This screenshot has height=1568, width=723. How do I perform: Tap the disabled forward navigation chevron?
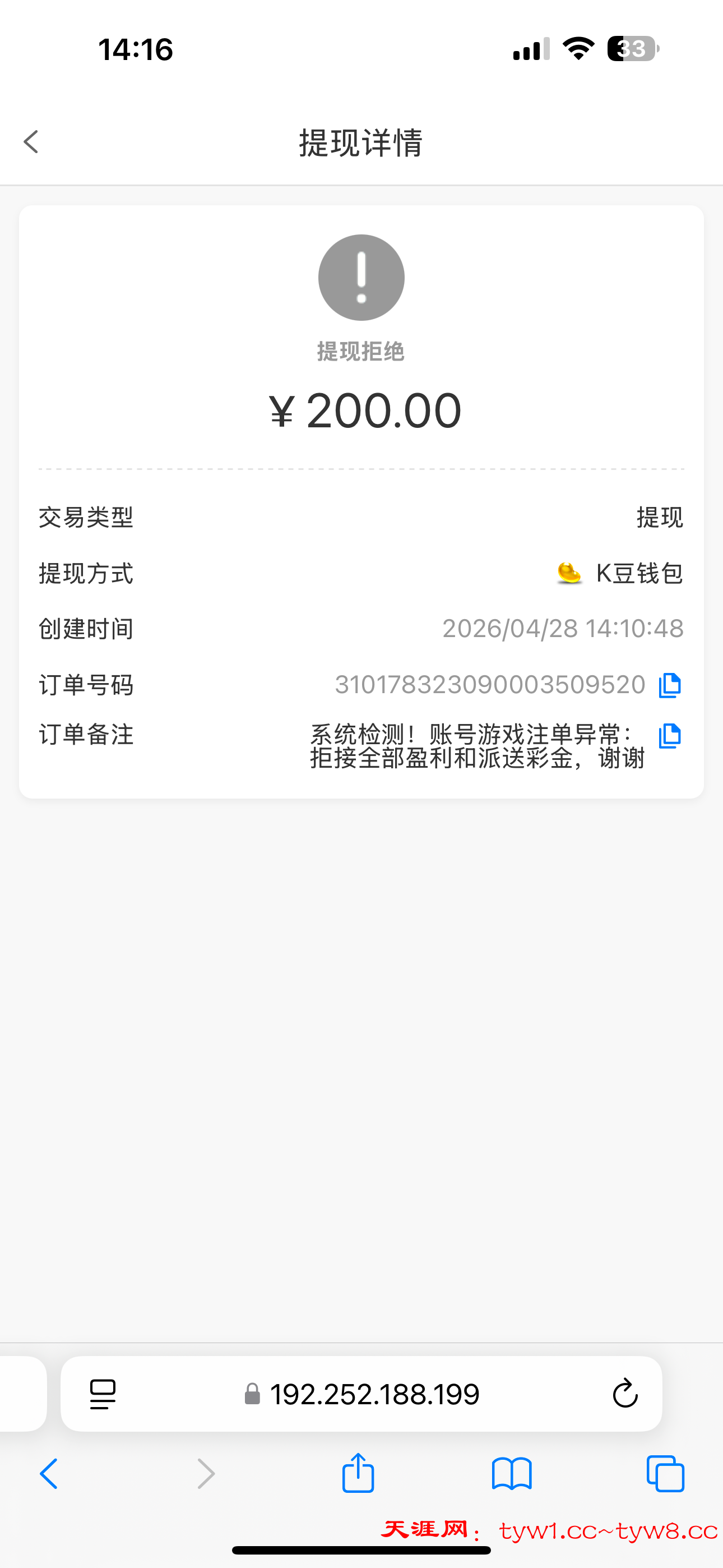206,1473
